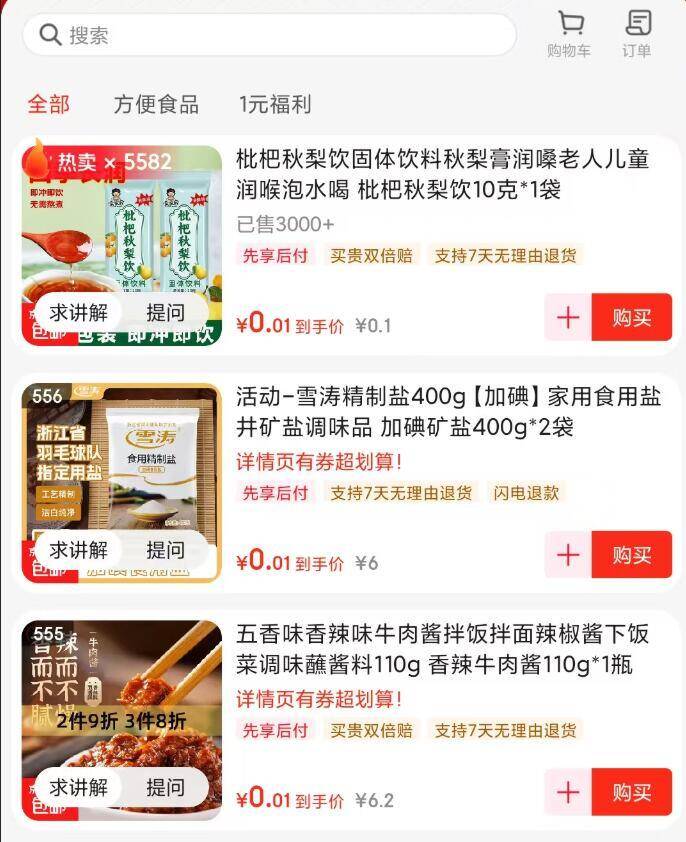Tap 提问 on the 雪涛 salt image
686x842 pixels.
pyautogui.click(x=165, y=550)
